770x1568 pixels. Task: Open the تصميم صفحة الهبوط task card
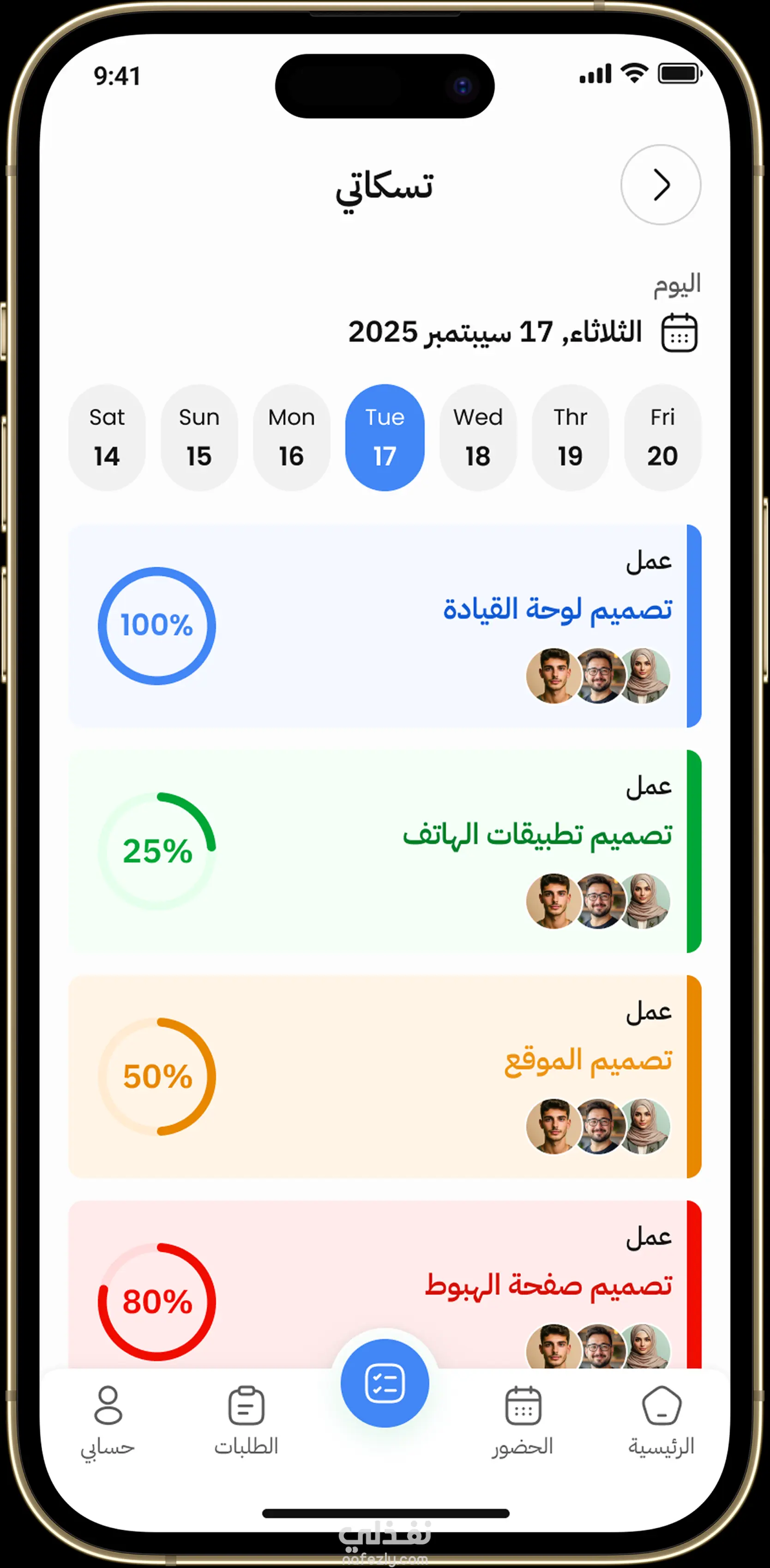[x=385, y=1285]
